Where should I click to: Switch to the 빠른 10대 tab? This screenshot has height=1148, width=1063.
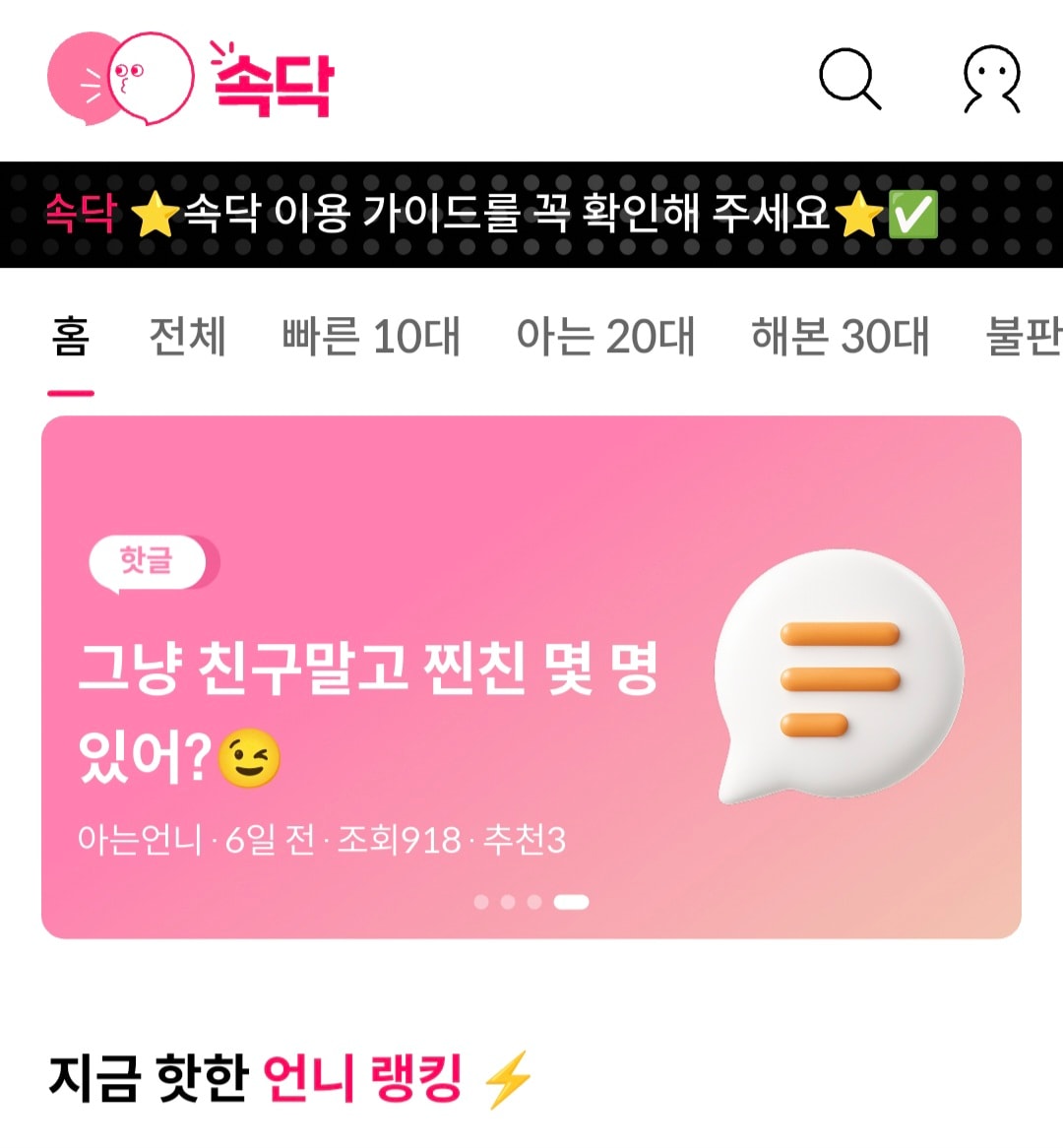[371, 338]
